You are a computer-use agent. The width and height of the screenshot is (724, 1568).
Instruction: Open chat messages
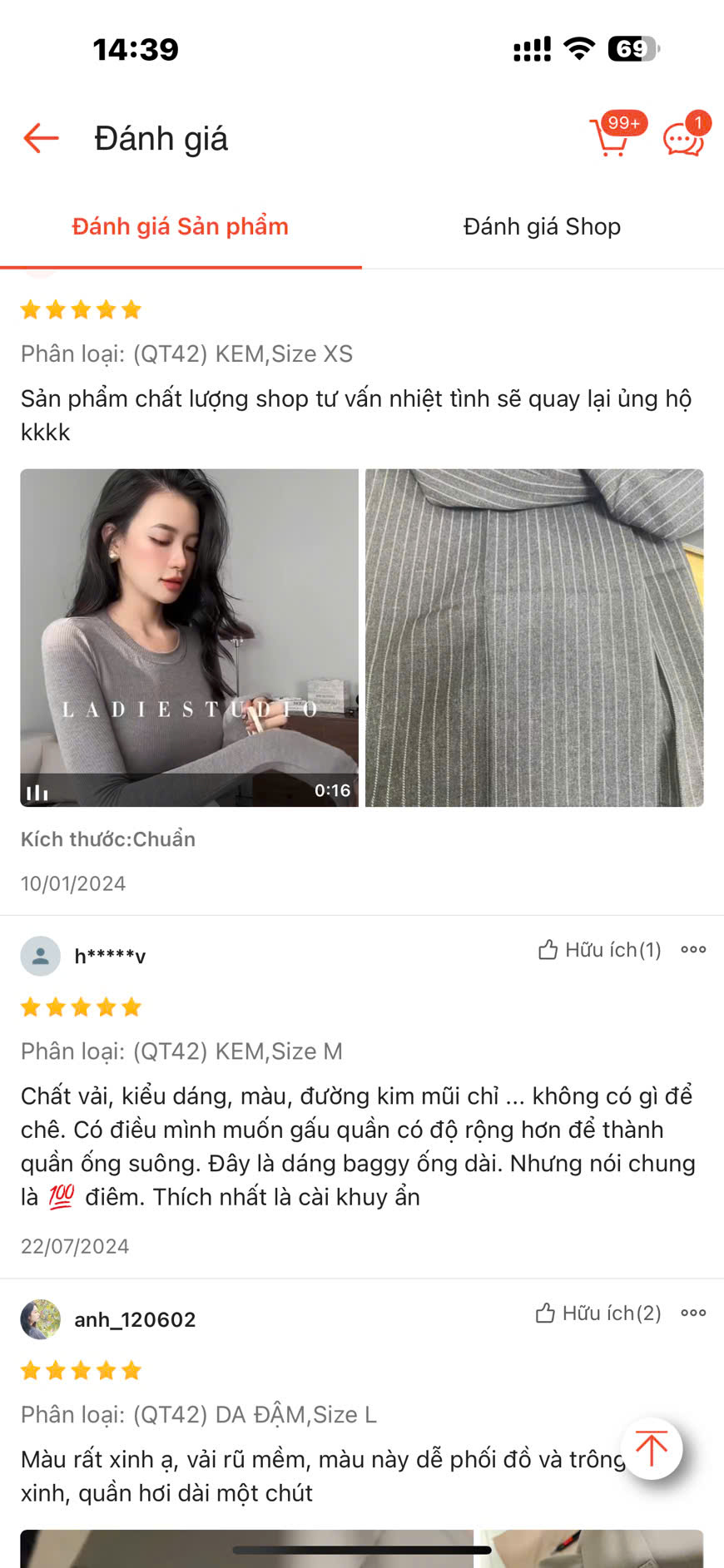[684, 138]
